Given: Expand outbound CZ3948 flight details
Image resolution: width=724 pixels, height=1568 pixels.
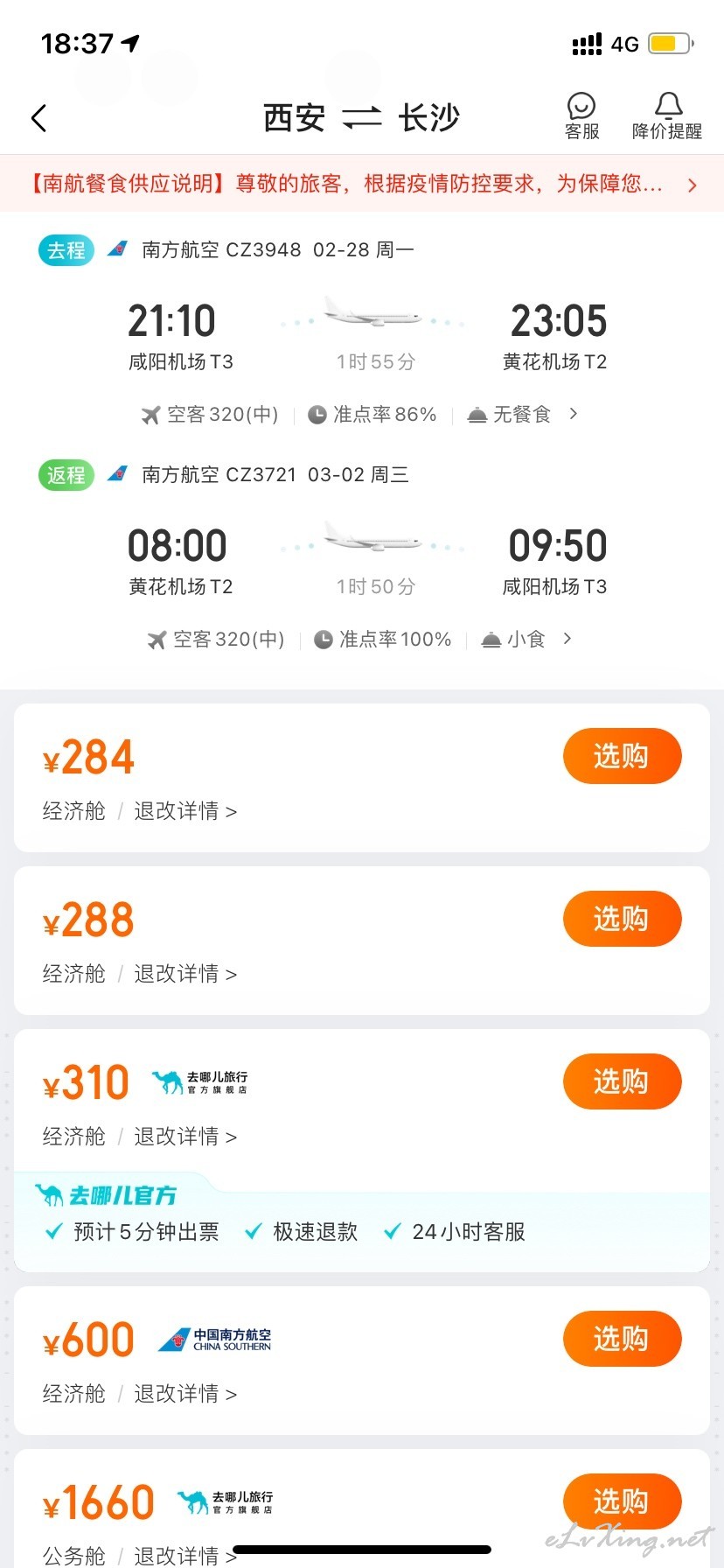Looking at the screenshot, I should click(573, 414).
